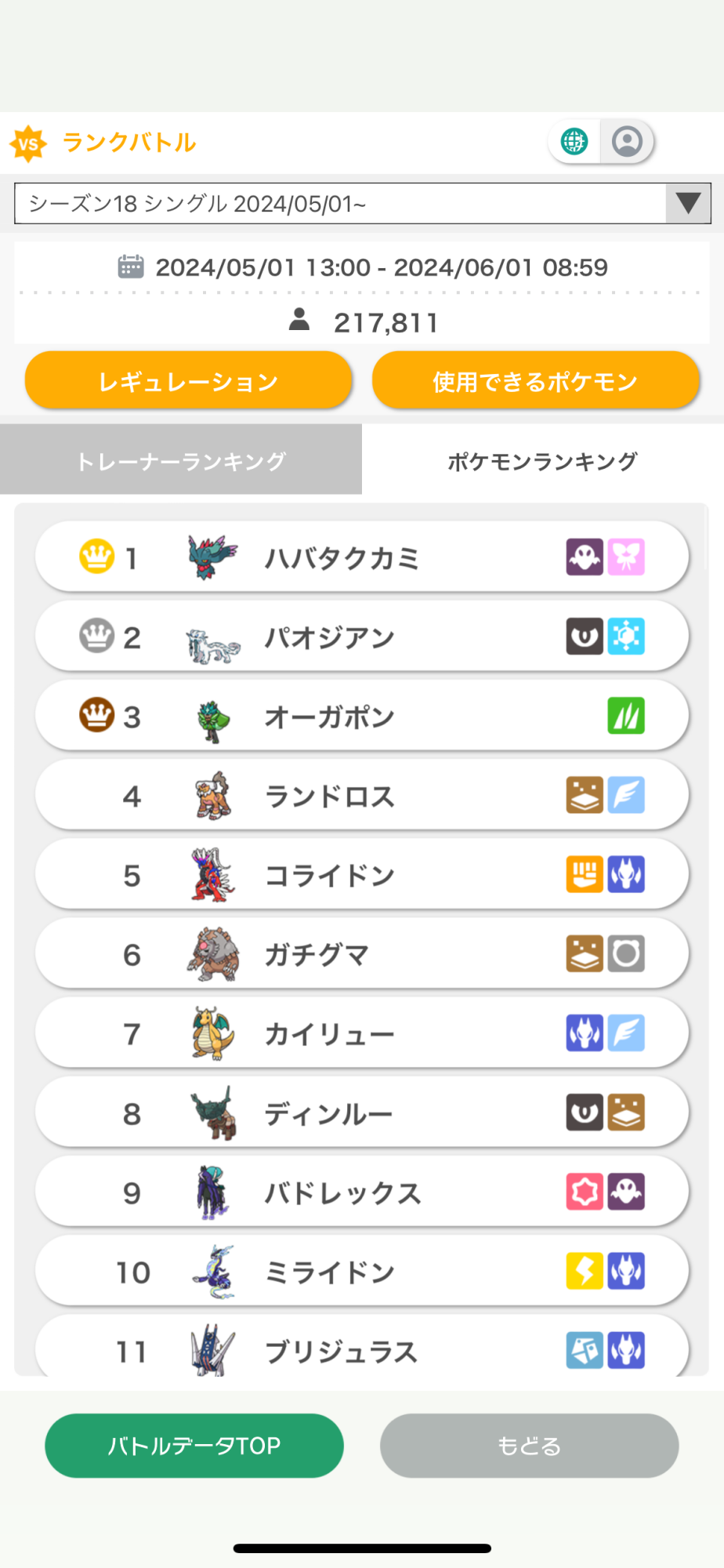724x1568 pixels.
Task: Select the ポケモンランキング tab
Action: (542, 460)
